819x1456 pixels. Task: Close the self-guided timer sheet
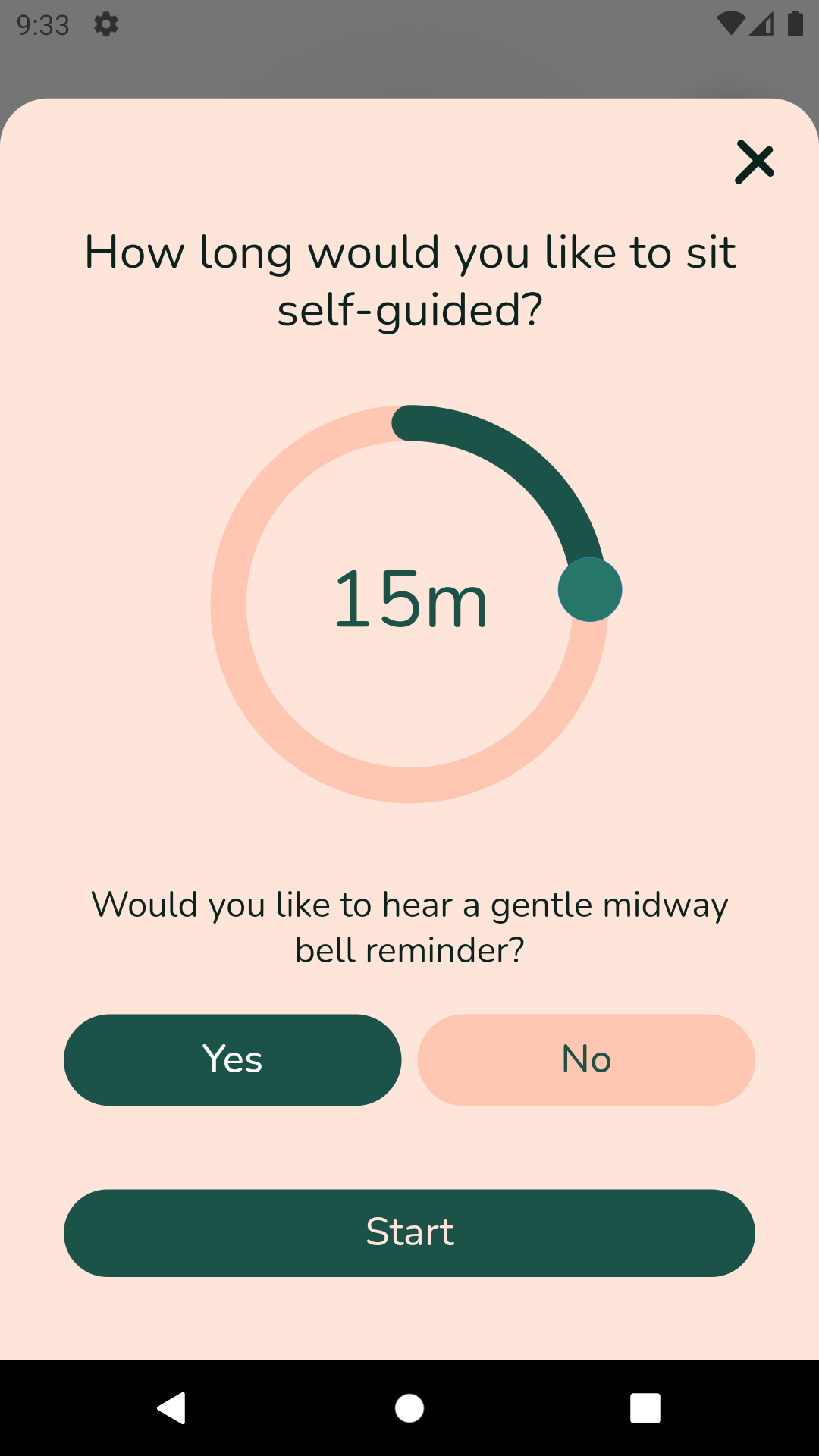pyautogui.click(x=754, y=162)
